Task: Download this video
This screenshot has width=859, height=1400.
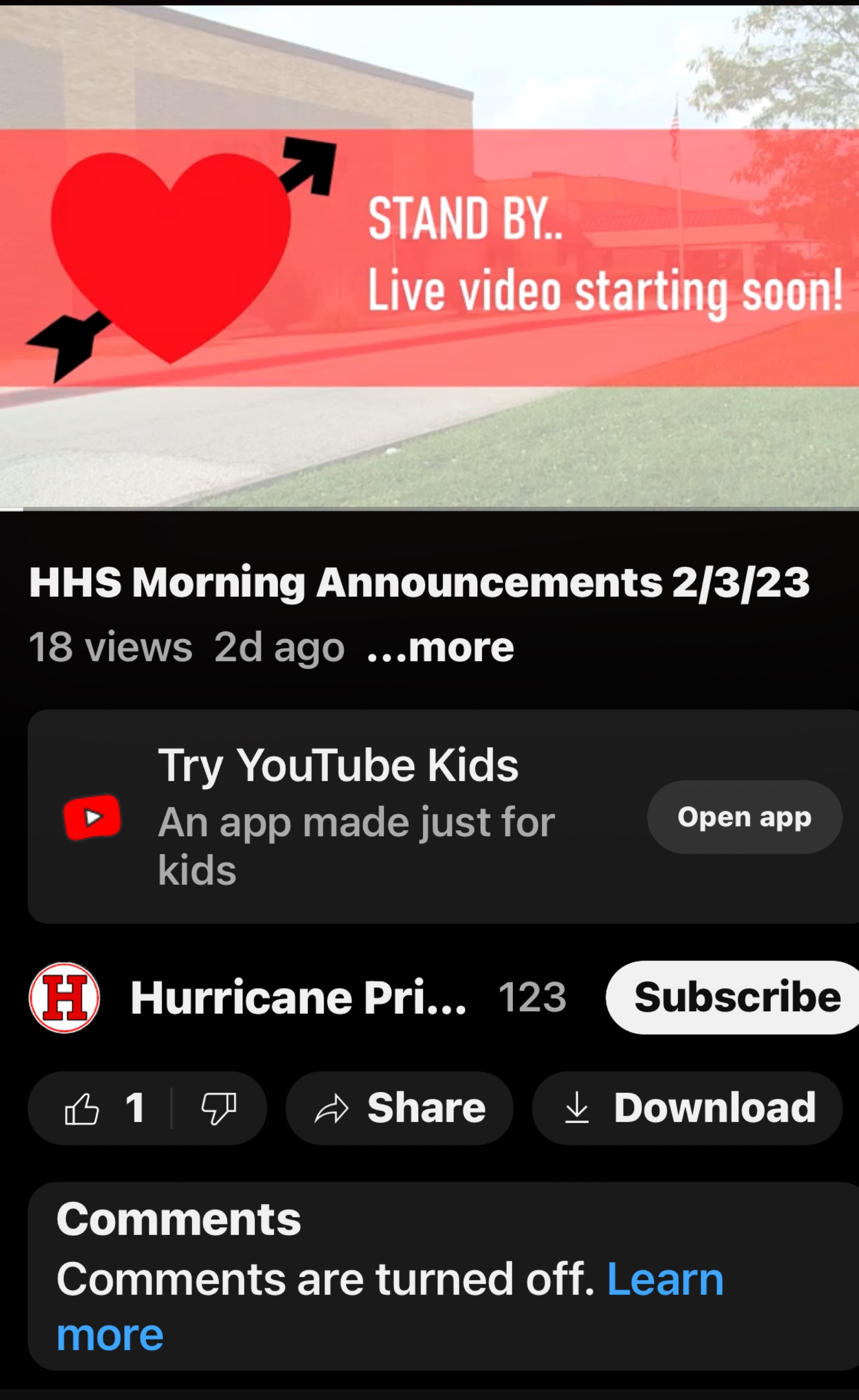Action: pos(687,1108)
